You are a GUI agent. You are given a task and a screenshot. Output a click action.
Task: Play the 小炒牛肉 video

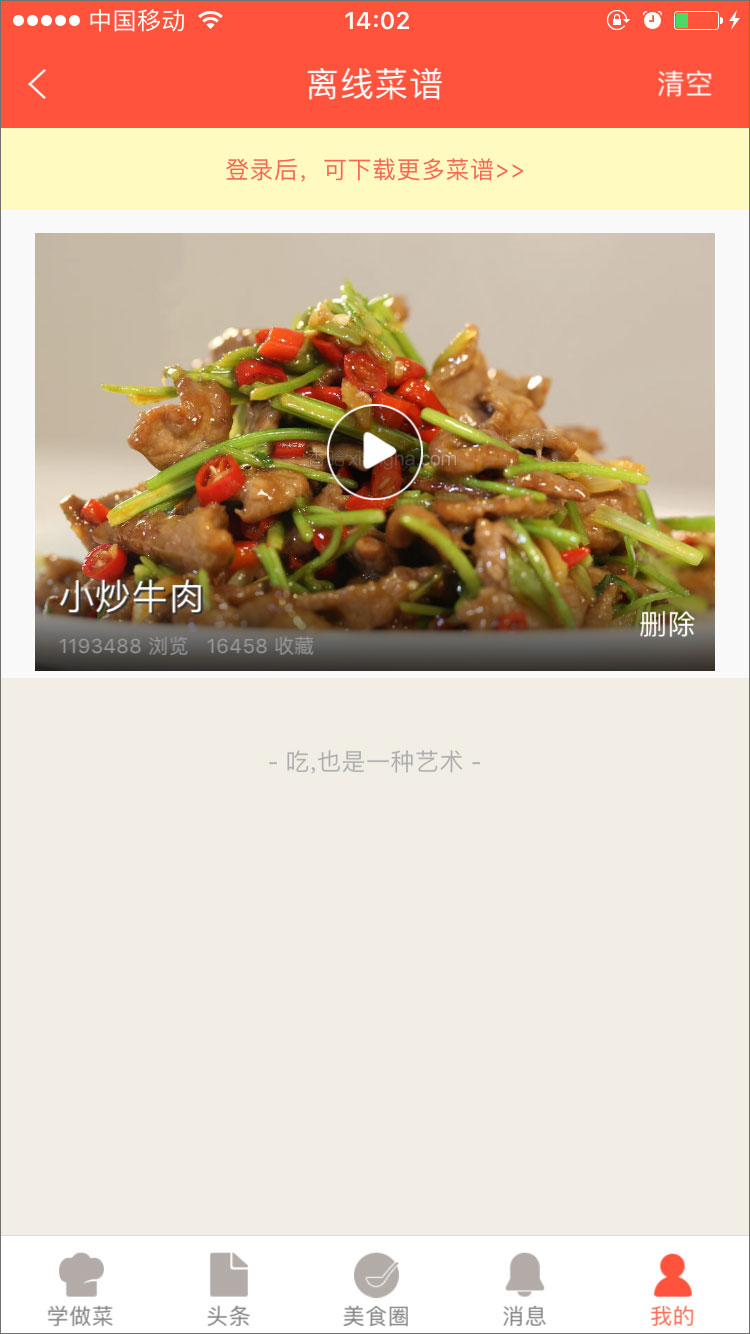pyautogui.click(x=375, y=452)
